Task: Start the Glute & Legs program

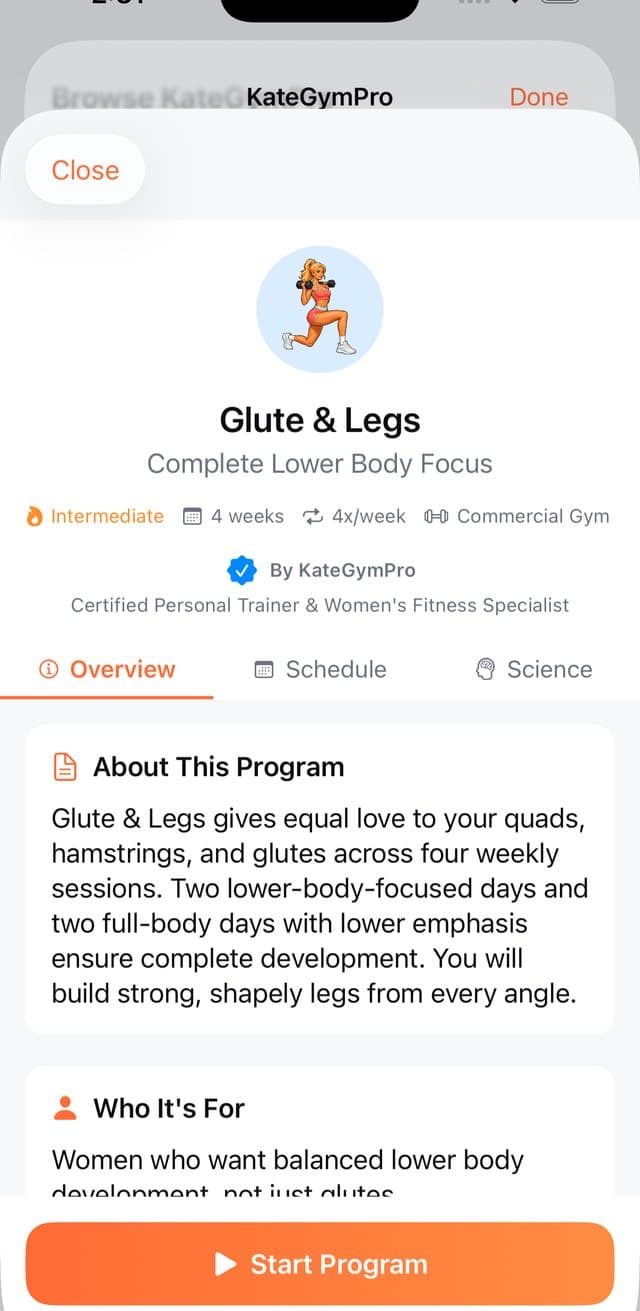Action: click(x=320, y=1264)
